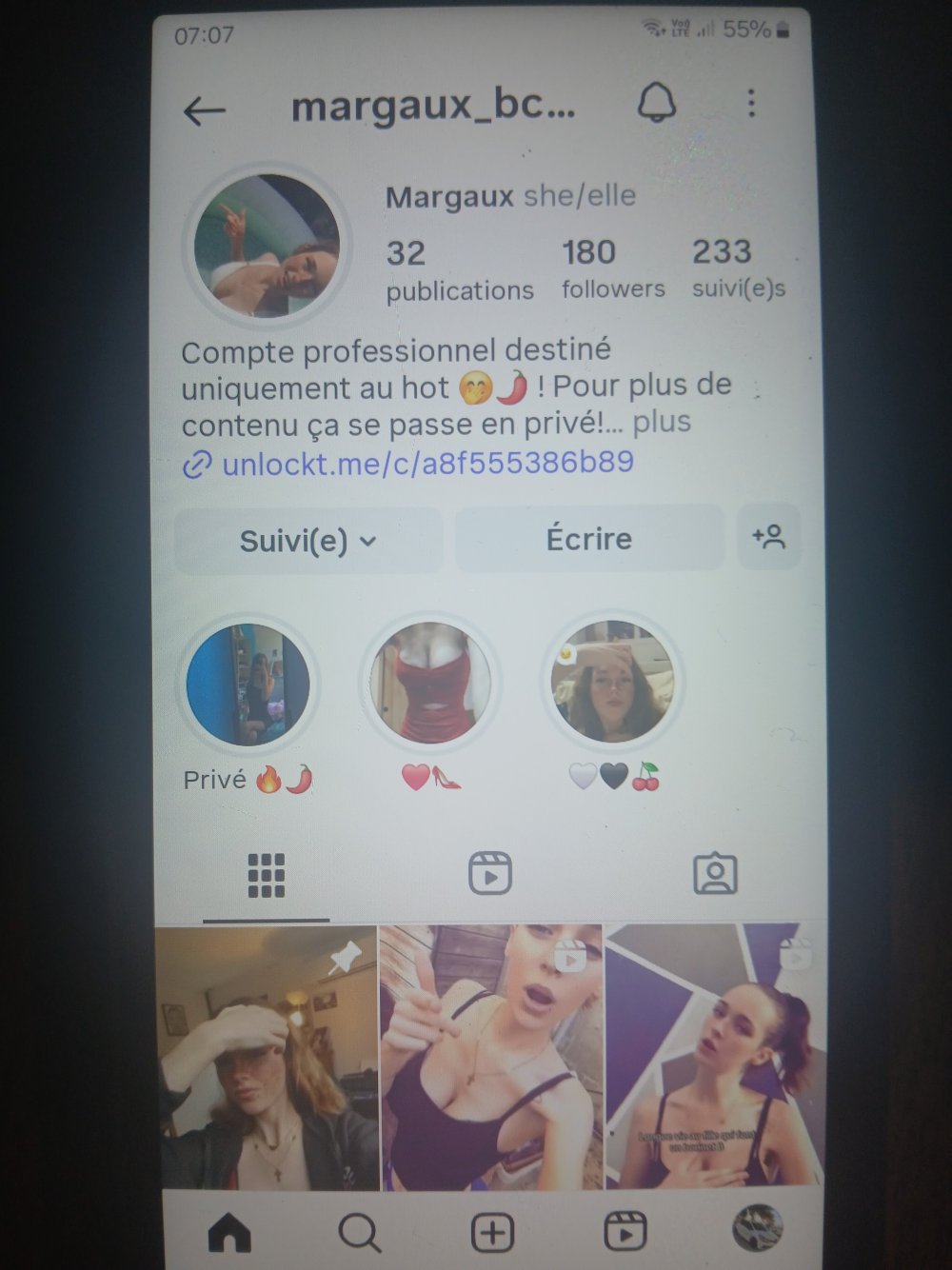Open the heart and heel highlight
The image size is (952, 1270).
pos(429,684)
